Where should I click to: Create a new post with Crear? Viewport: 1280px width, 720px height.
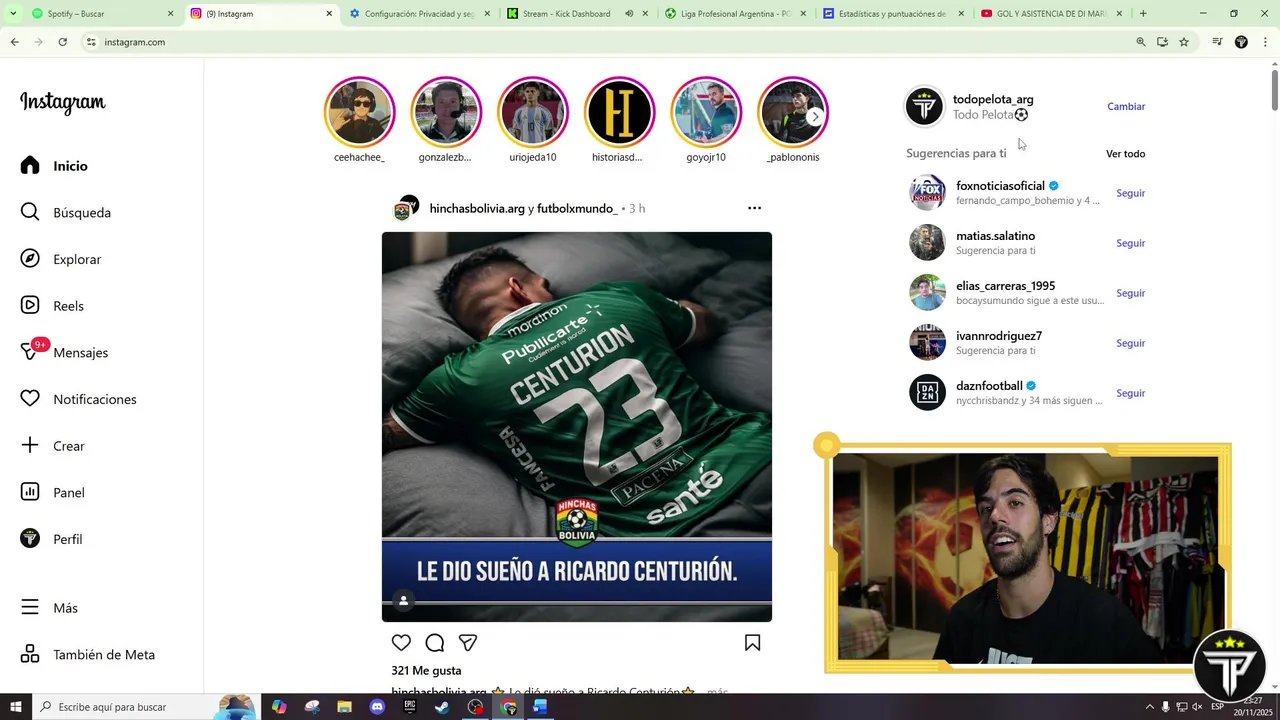click(68, 446)
